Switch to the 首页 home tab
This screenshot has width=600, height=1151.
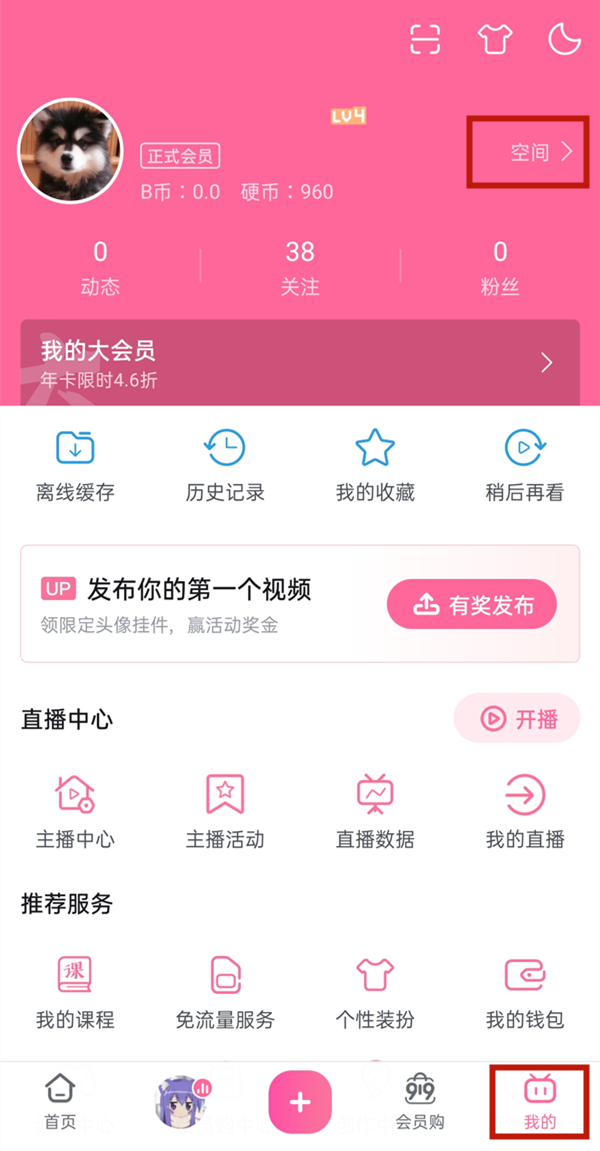60,1100
